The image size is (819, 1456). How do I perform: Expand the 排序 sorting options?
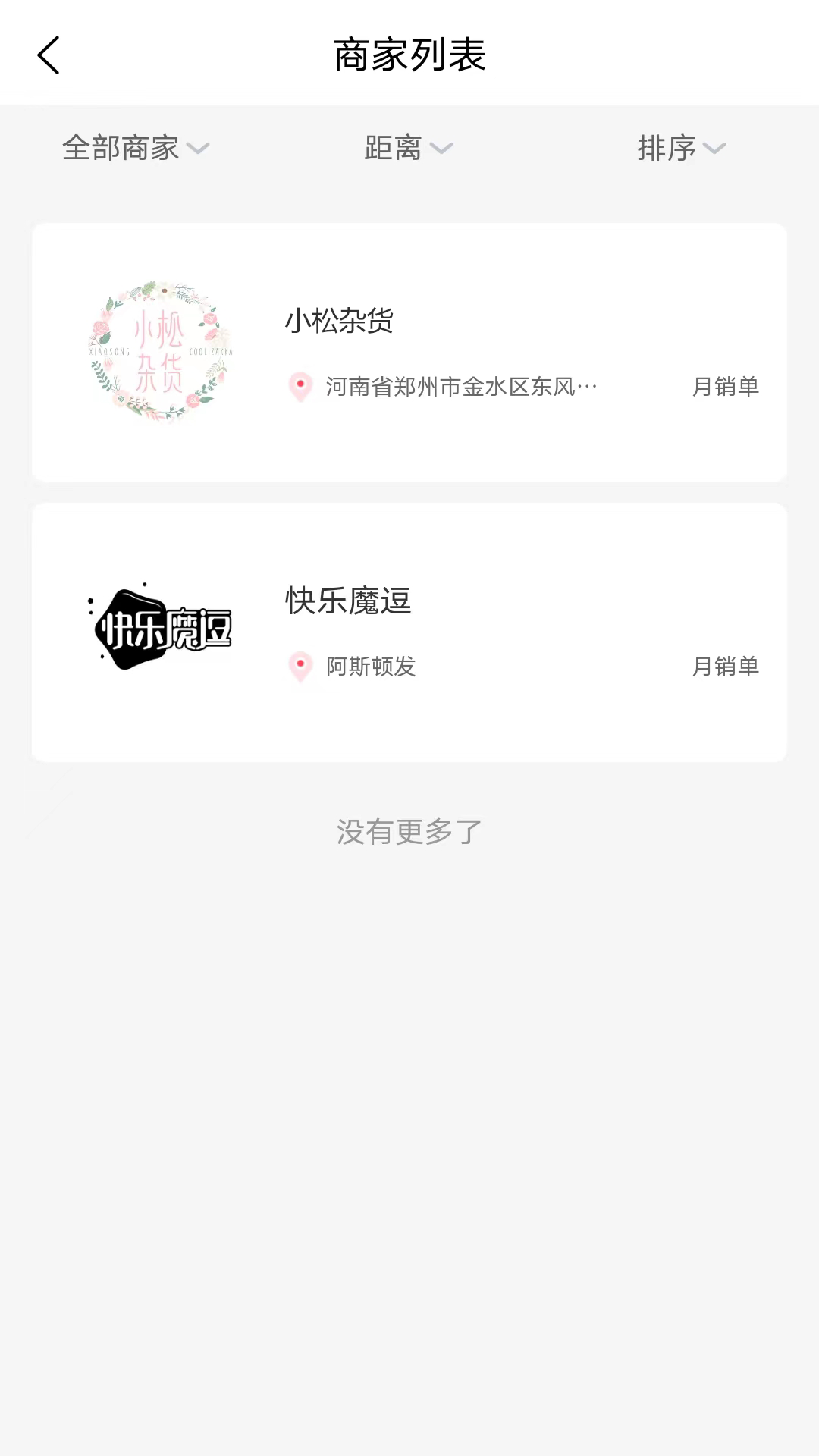681,148
